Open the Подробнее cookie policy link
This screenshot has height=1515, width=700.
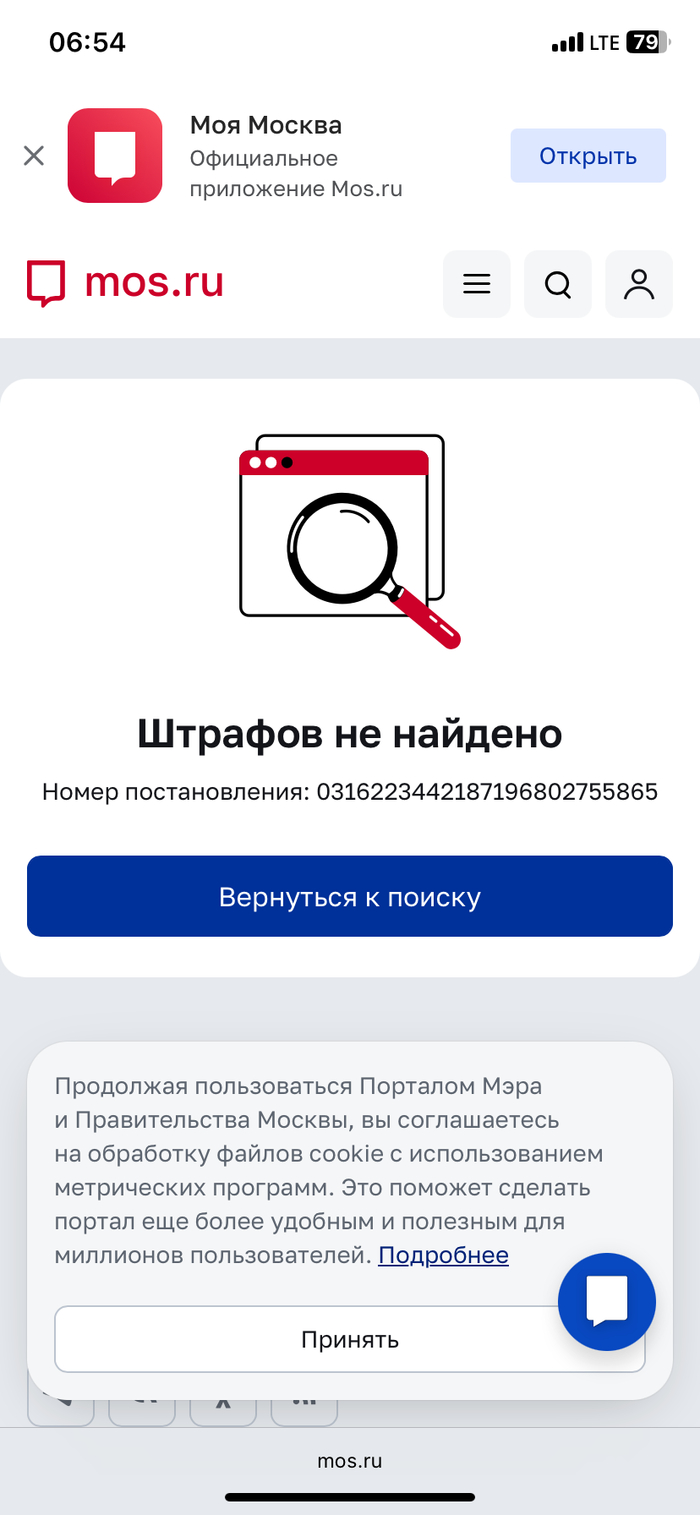point(443,1255)
